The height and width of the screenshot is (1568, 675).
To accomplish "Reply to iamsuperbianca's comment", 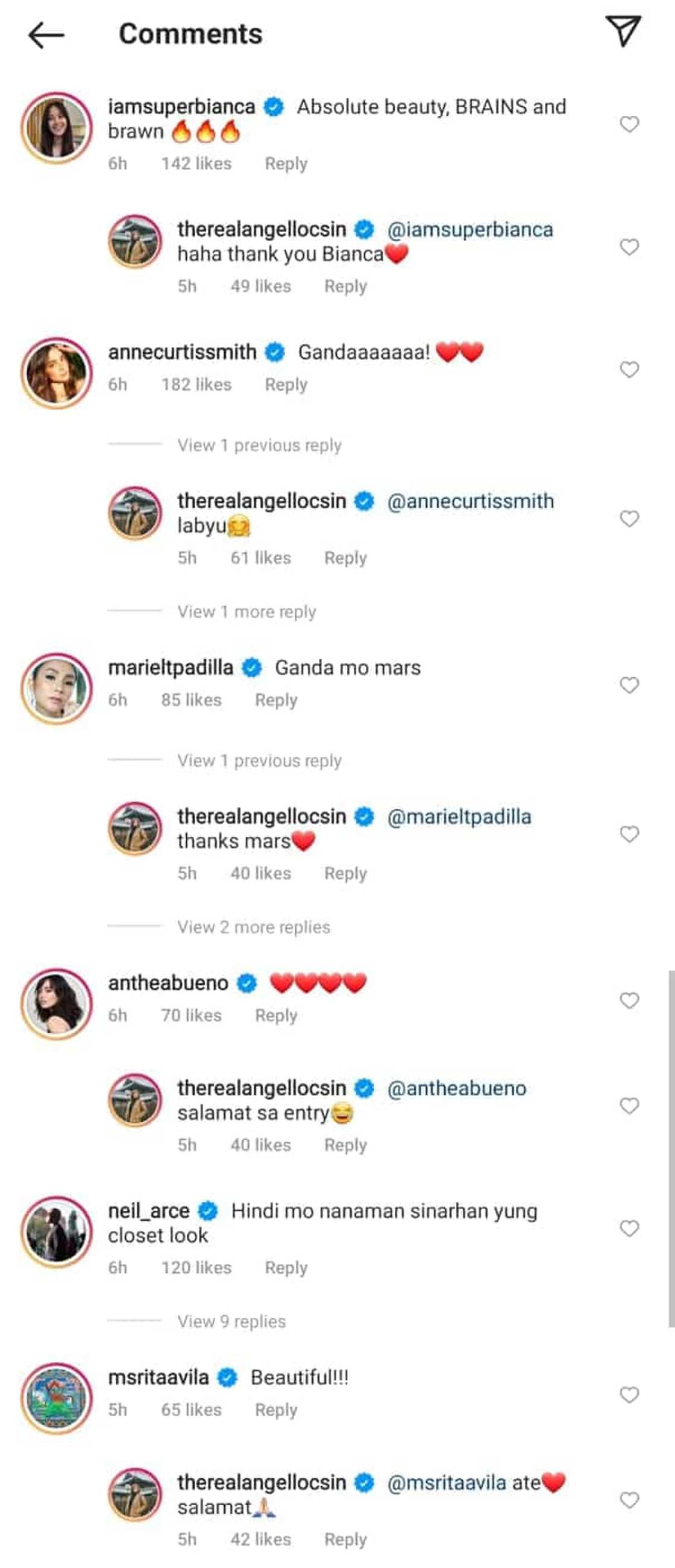I will point(286,164).
